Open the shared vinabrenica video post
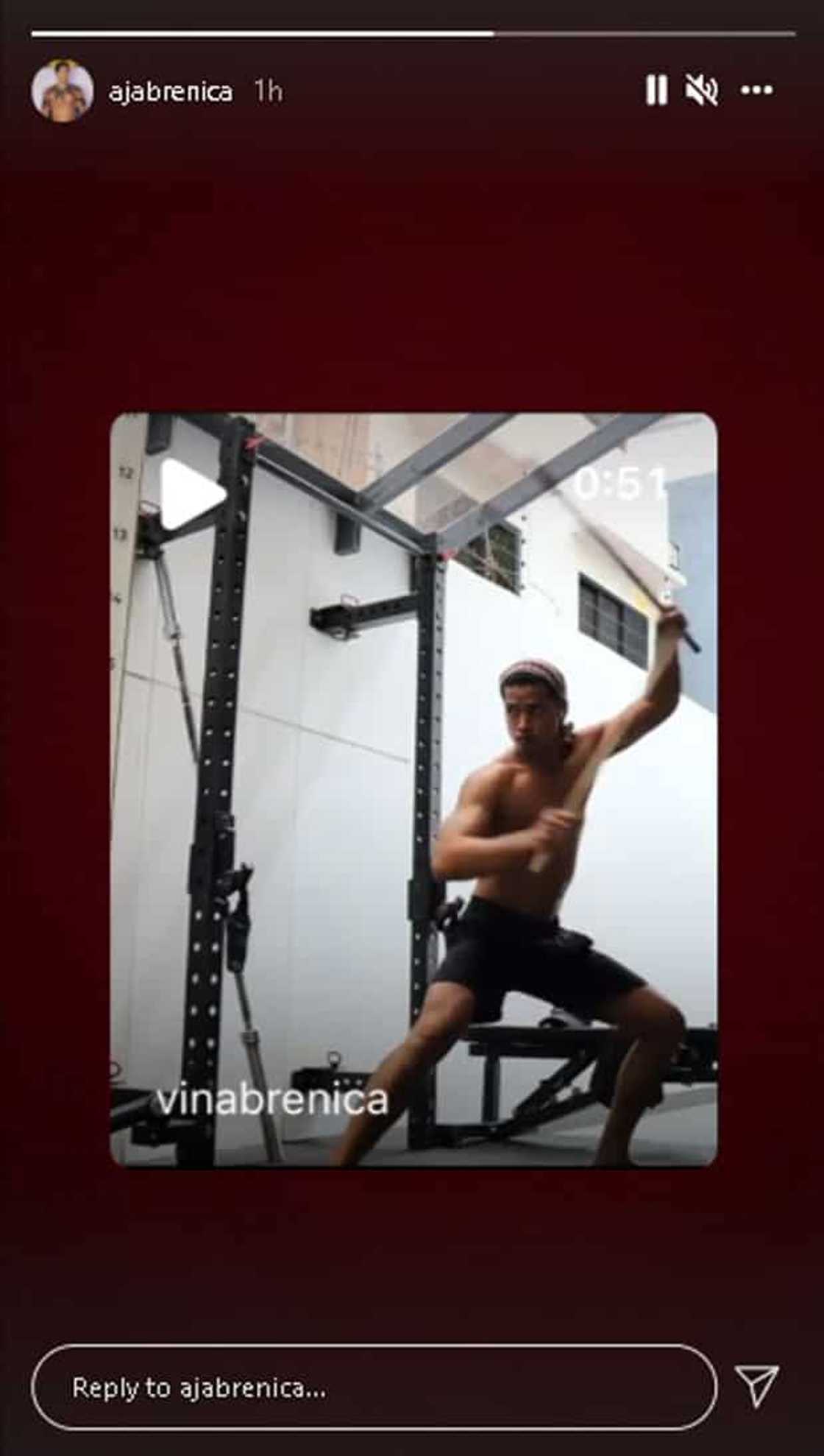This screenshot has height=1456, width=824. coord(413,789)
